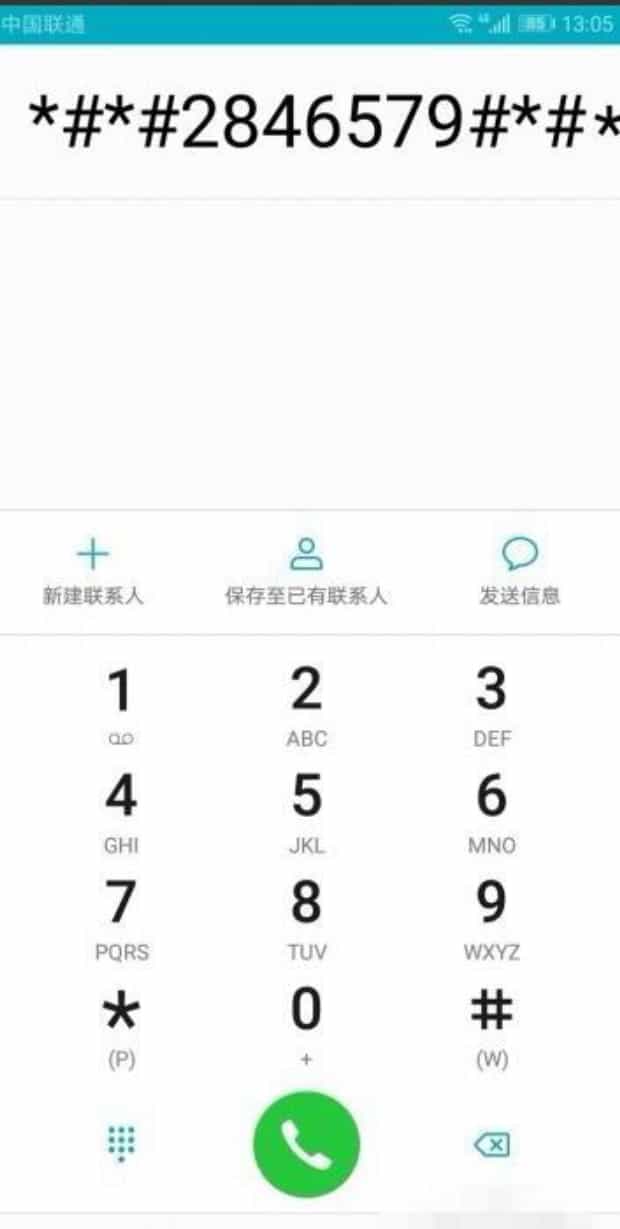Delete last character with backspace icon
The width and height of the screenshot is (620, 1229).
(491, 1144)
